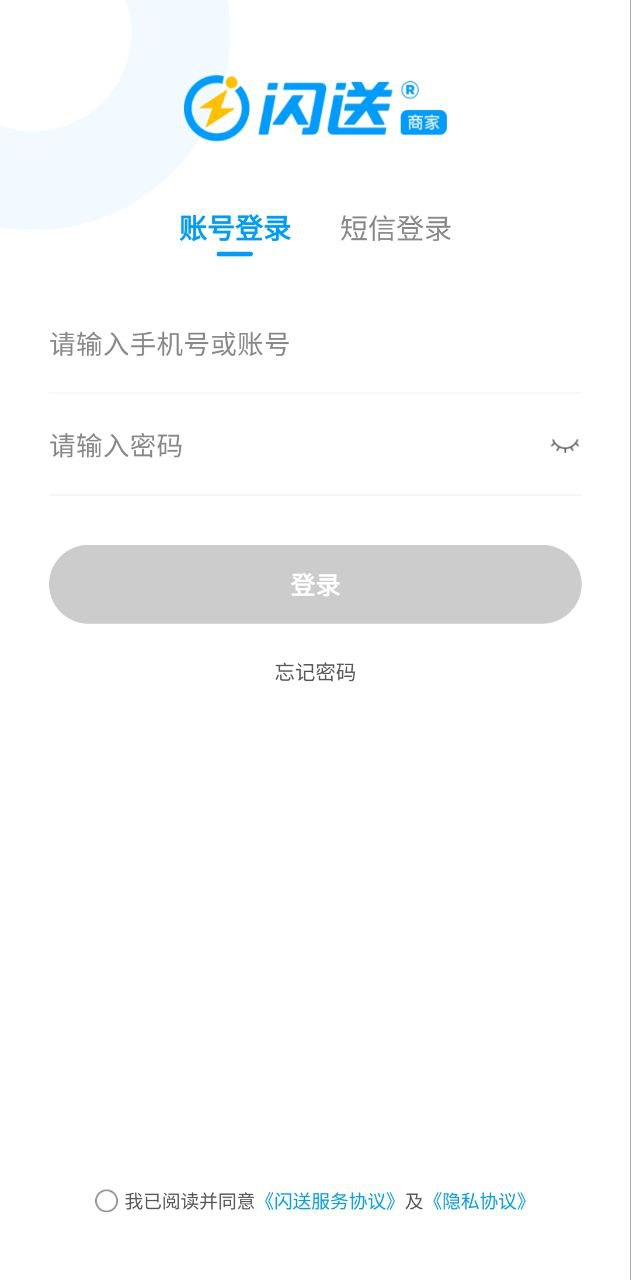Screen dimensions: 631x1280
Task: Open the 隐私协议 link
Action: pyautogui.click(x=478, y=1201)
